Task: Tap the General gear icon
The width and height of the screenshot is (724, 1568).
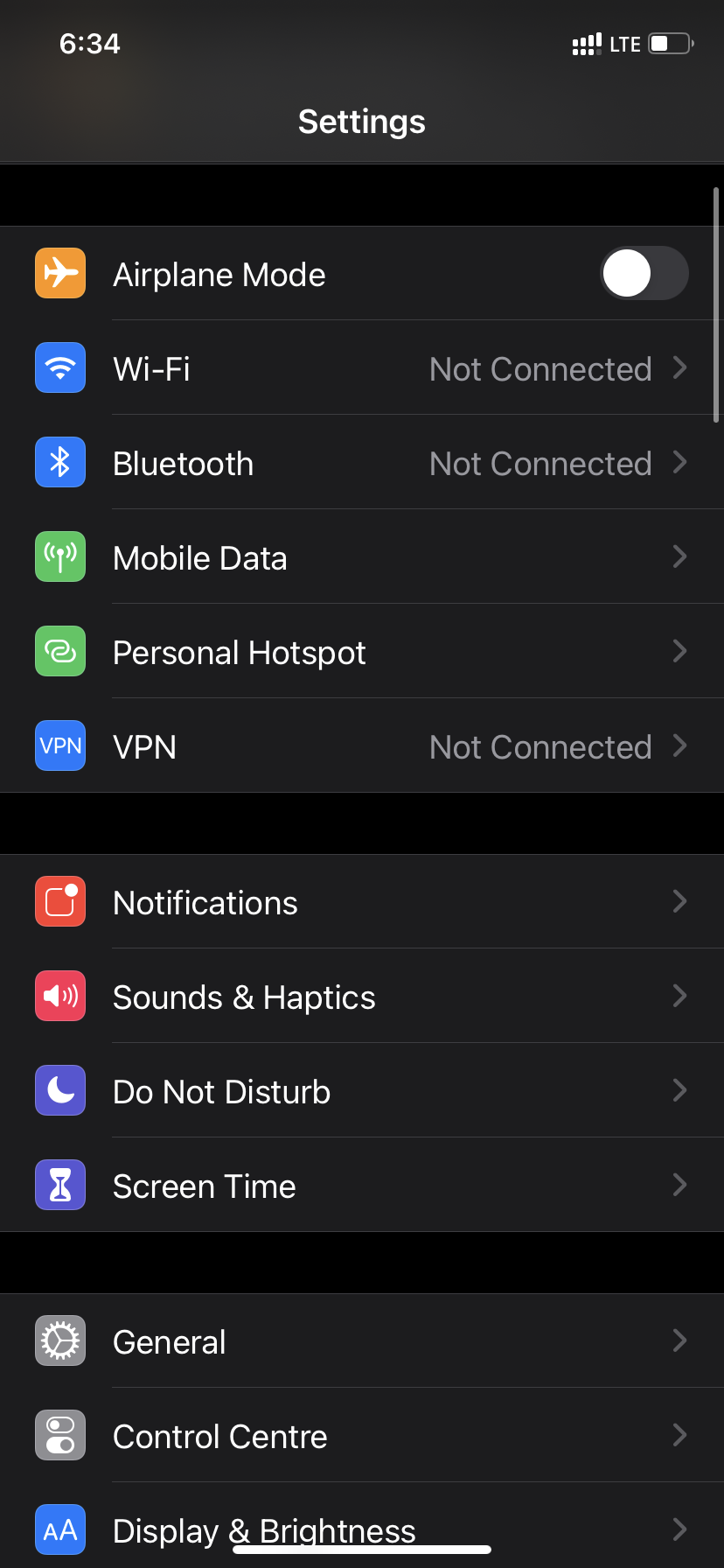Action: pyautogui.click(x=59, y=1340)
